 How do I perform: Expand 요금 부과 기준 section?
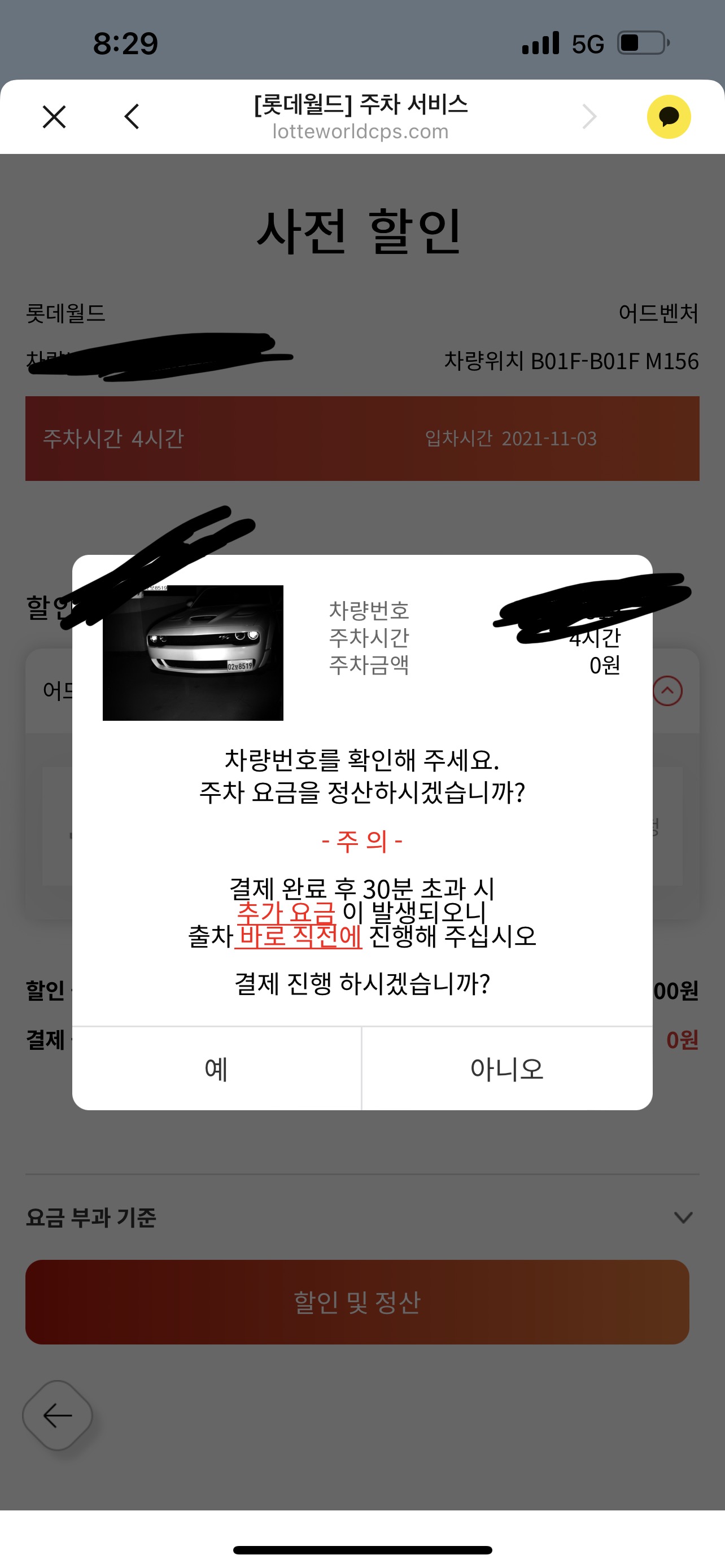(683, 1217)
